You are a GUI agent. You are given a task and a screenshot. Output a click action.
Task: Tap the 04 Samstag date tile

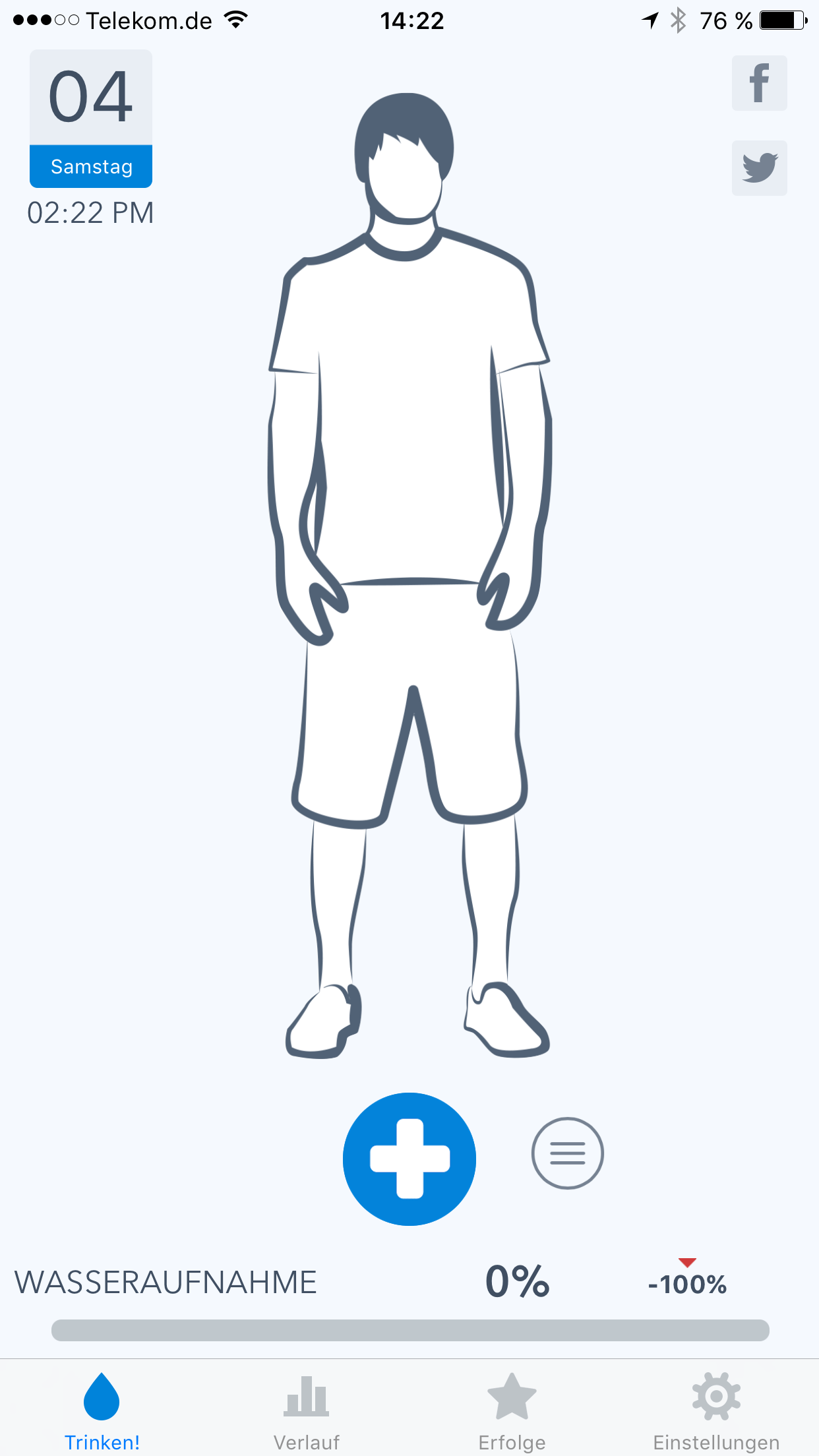tap(91, 119)
